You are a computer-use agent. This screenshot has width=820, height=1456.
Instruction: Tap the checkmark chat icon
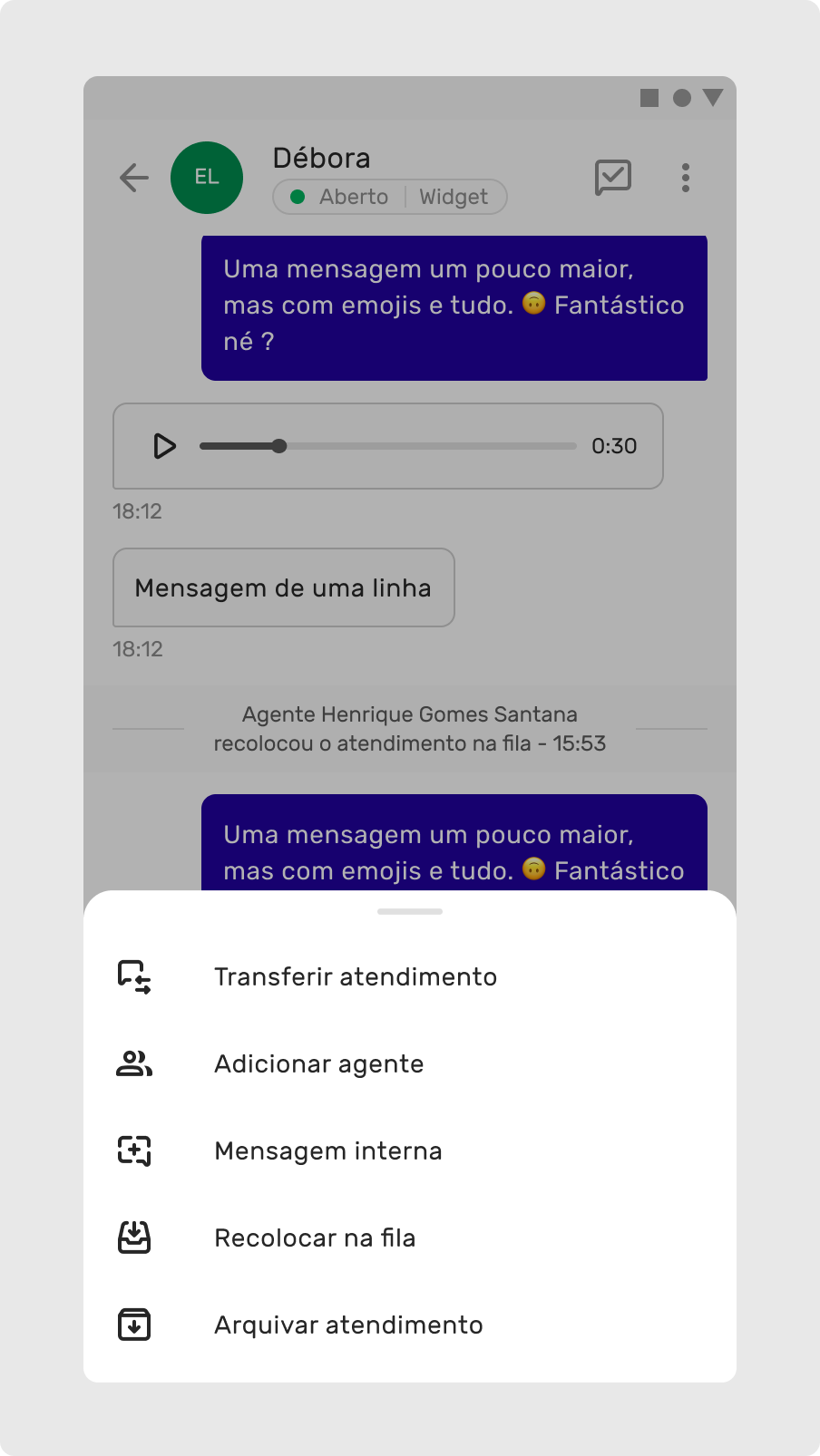pos(613,177)
